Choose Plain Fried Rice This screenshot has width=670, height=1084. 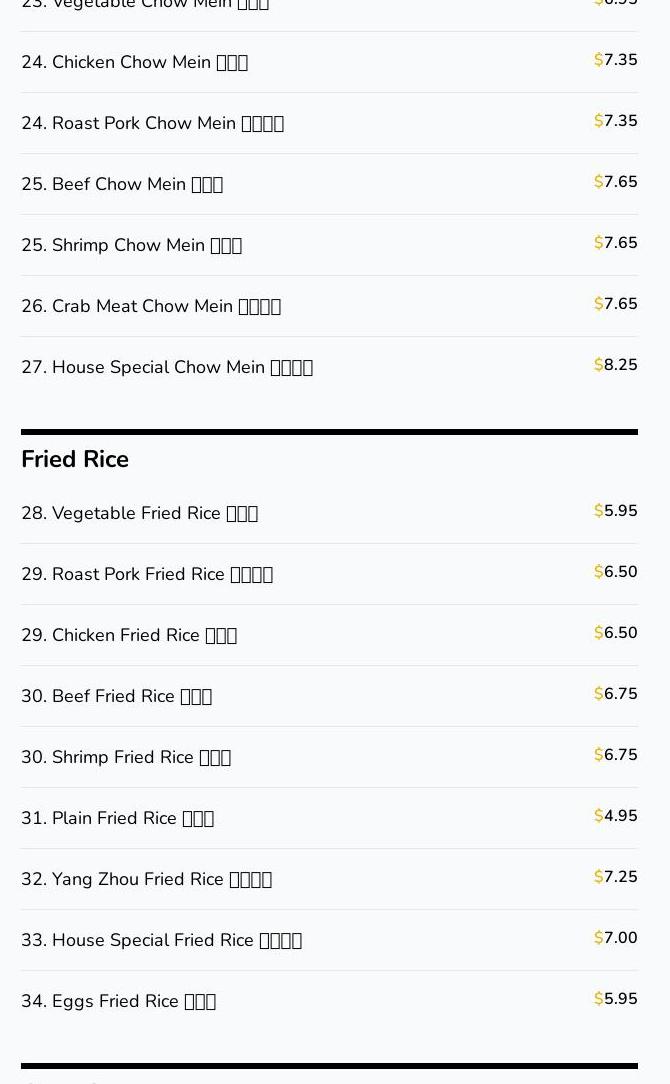click(117, 818)
